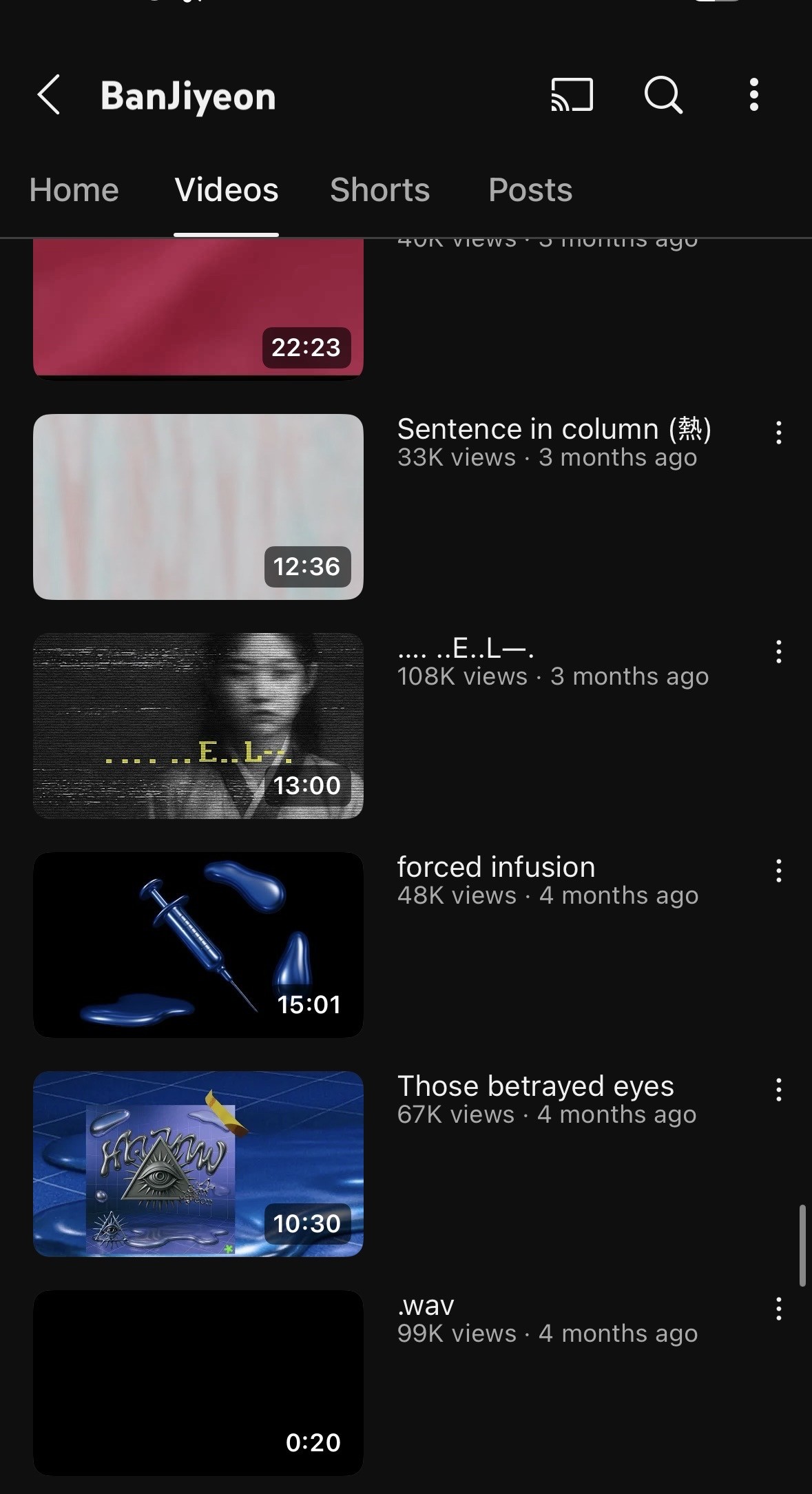Open more options for Sentence in column
This screenshot has width=812, height=1494.
point(778,433)
